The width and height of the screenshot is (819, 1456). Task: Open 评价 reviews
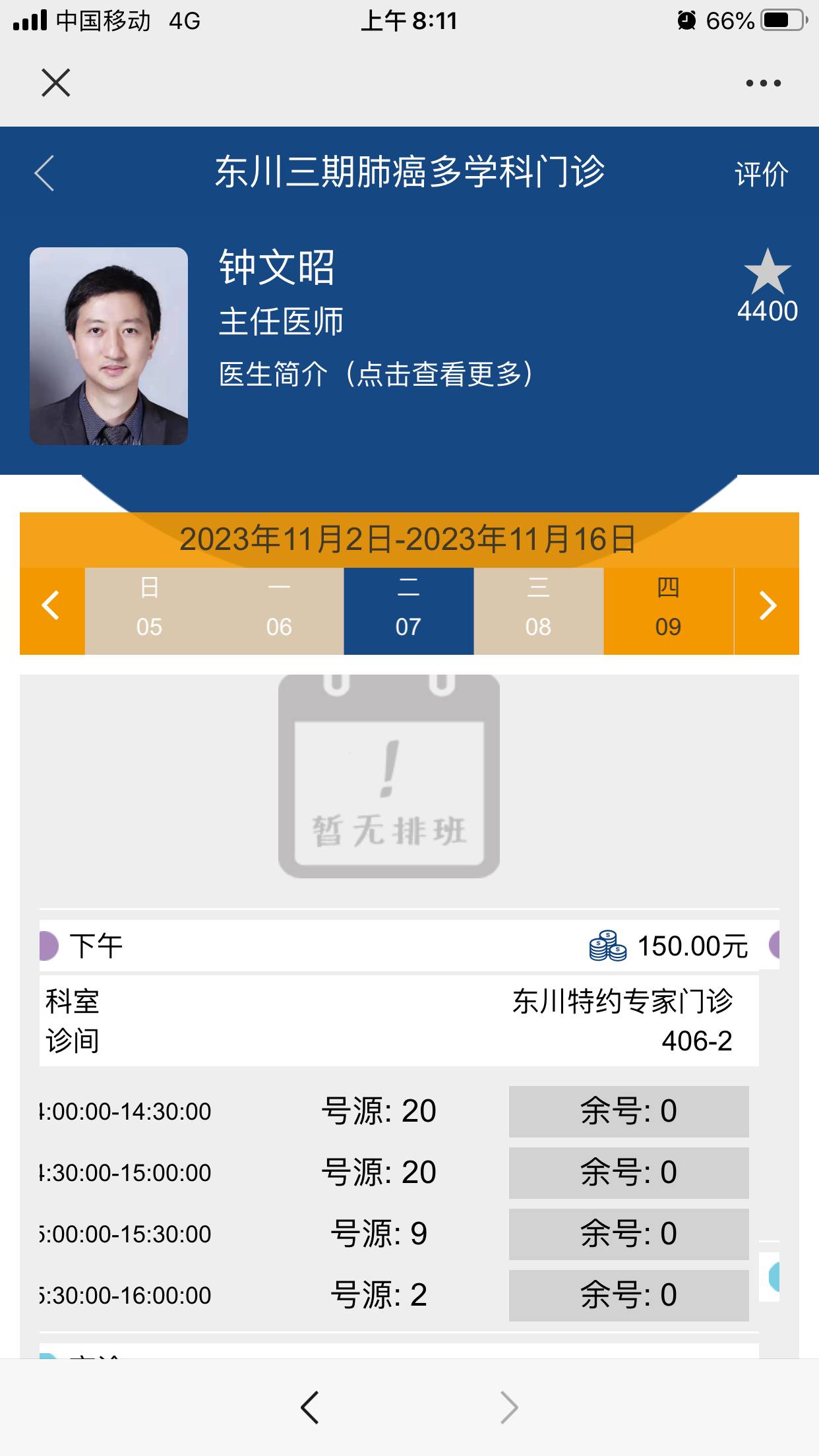(761, 175)
